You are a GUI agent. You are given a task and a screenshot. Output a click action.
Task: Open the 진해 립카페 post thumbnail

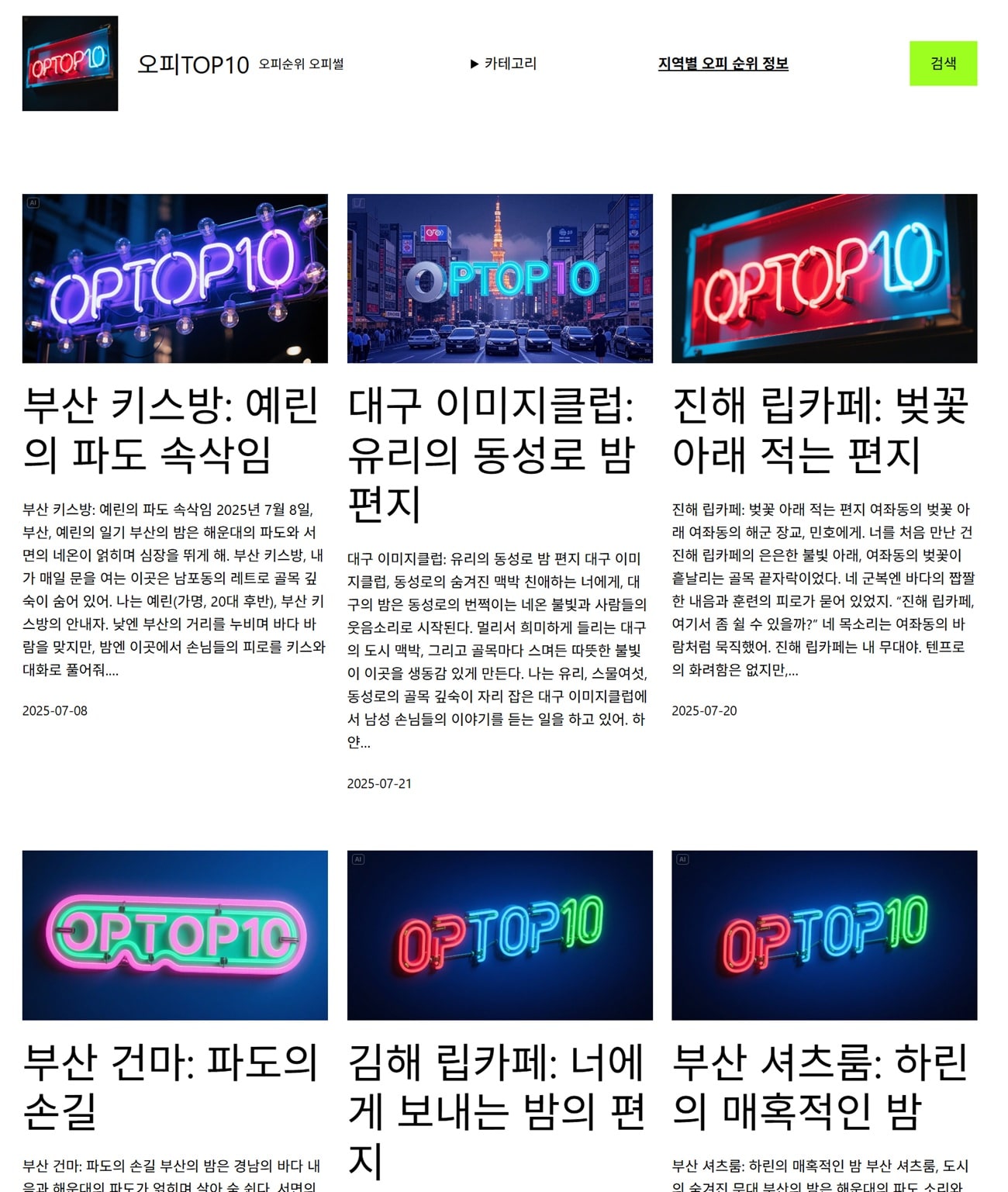coord(823,278)
